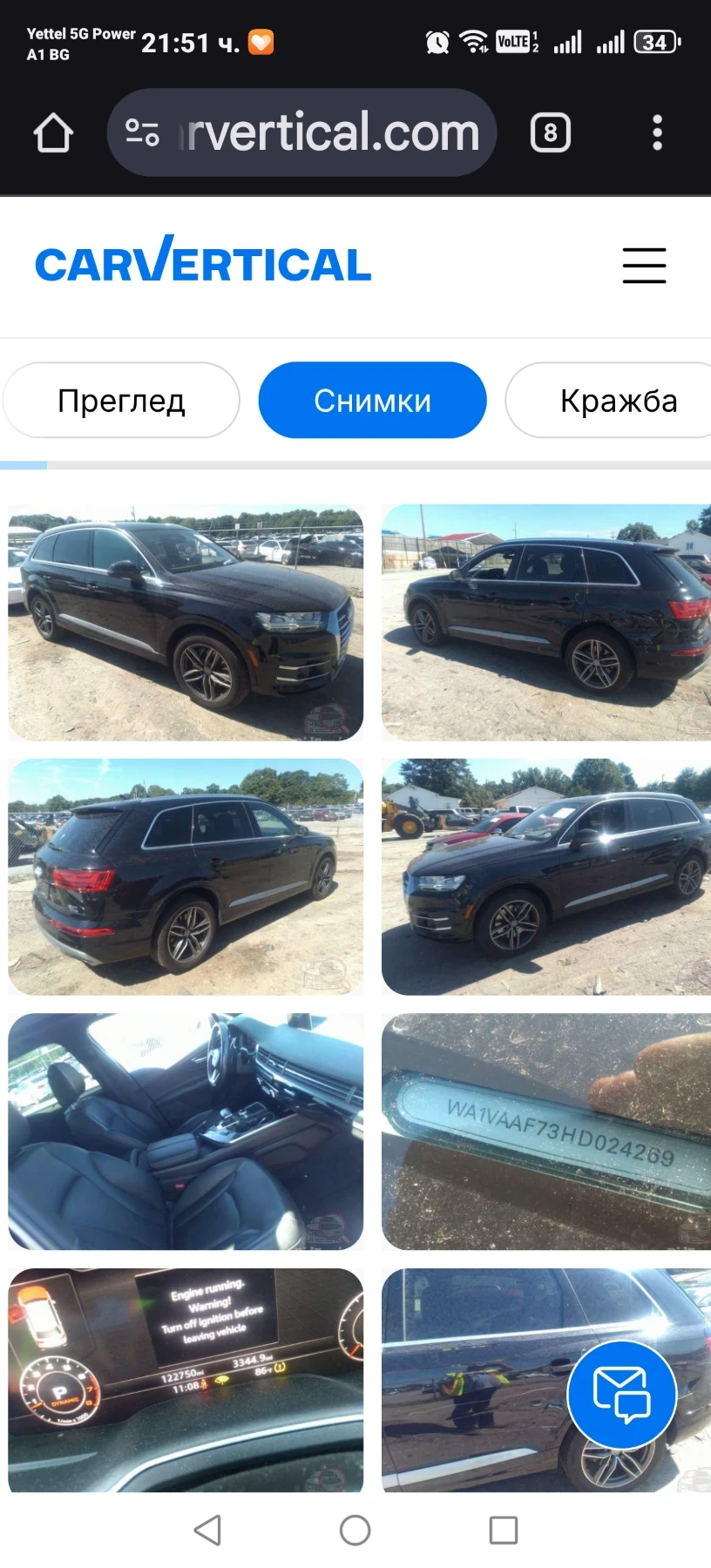Open the left side profile photo of the SUV
Viewport: 711px width, 1568px height.
point(545,622)
